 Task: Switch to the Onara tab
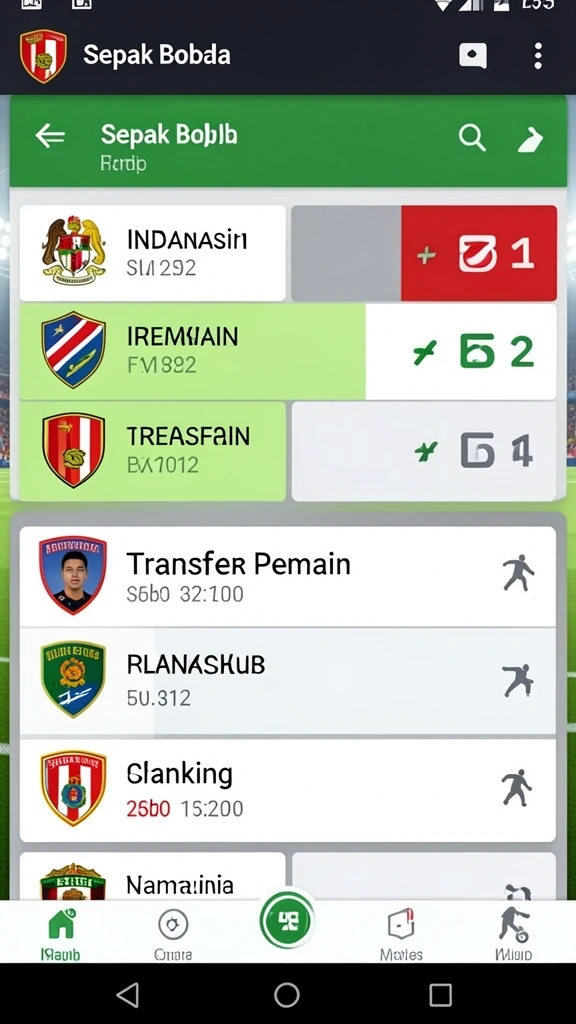point(173,935)
